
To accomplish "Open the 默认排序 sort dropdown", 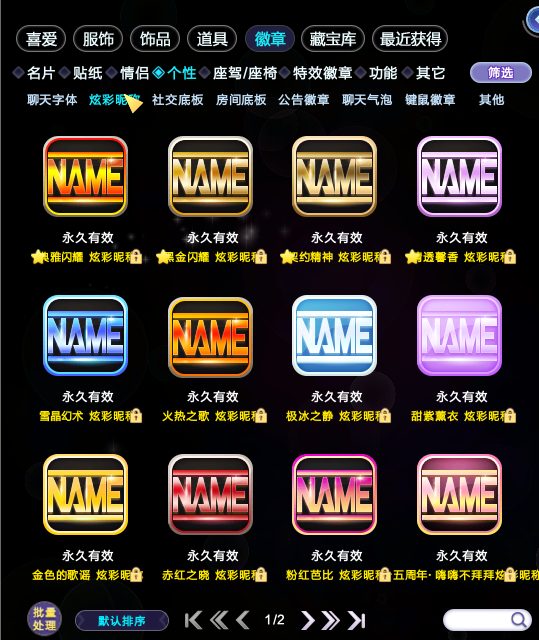I will pos(122,621).
